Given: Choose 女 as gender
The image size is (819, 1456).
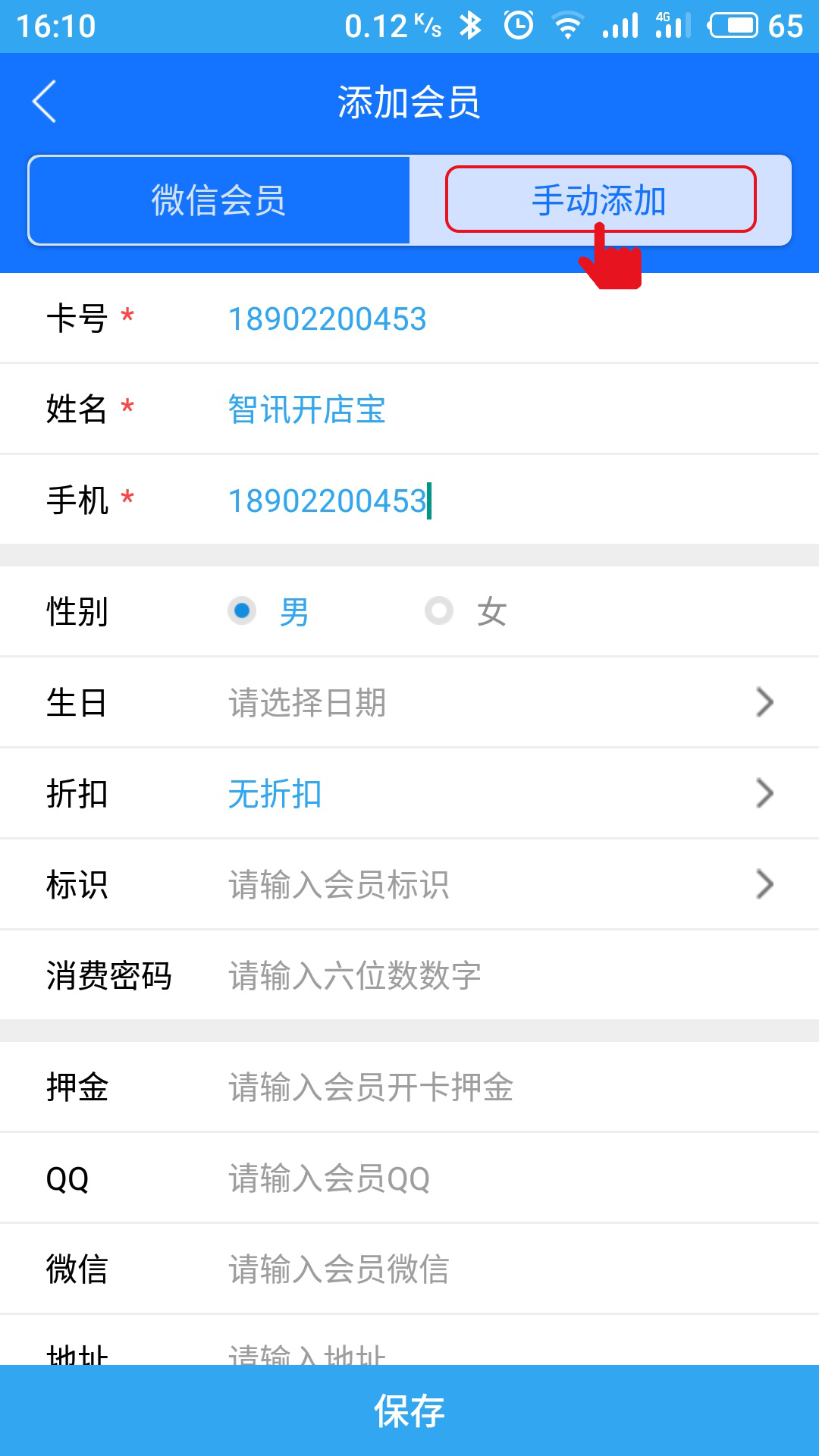Looking at the screenshot, I should (x=466, y=611).
